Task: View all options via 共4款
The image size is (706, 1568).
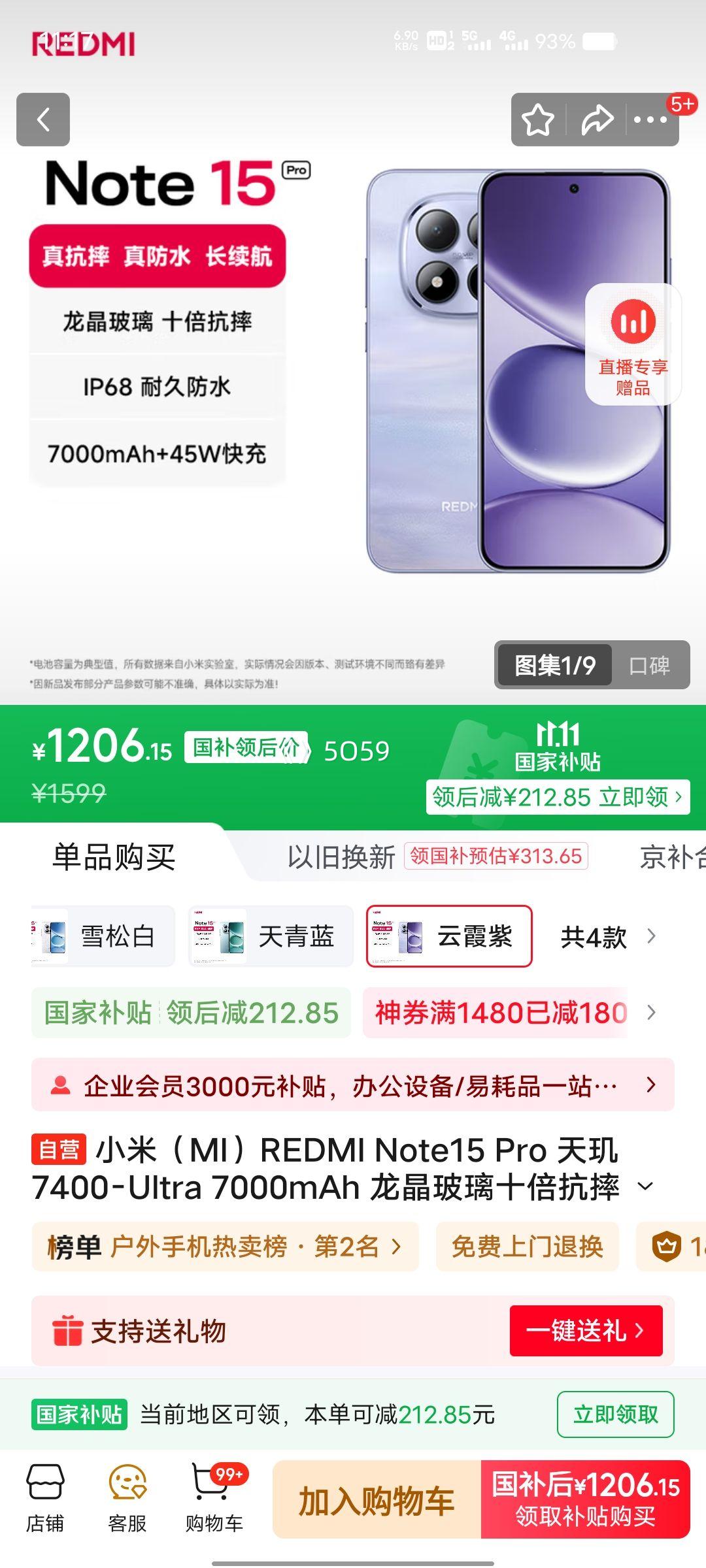Action: (x=607, y=937)
